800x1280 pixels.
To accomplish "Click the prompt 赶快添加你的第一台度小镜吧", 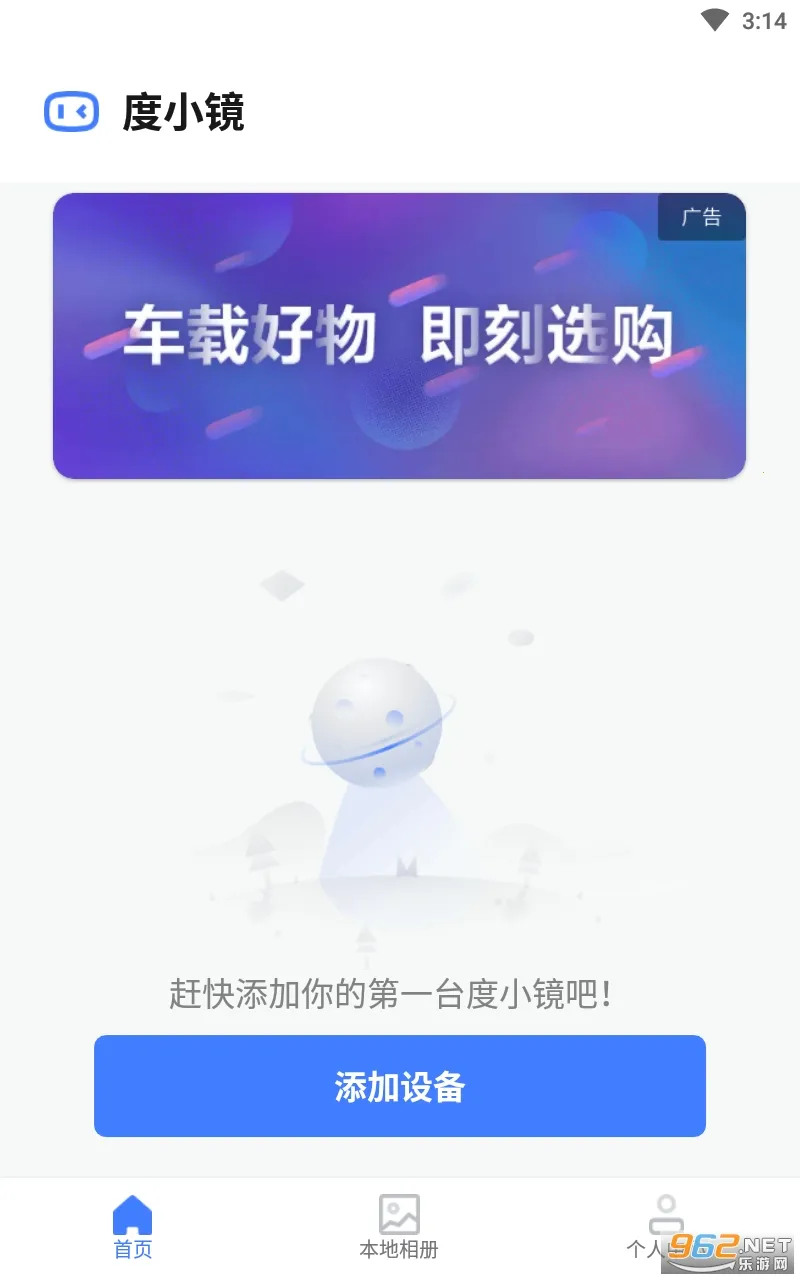I will click(399, 992).
